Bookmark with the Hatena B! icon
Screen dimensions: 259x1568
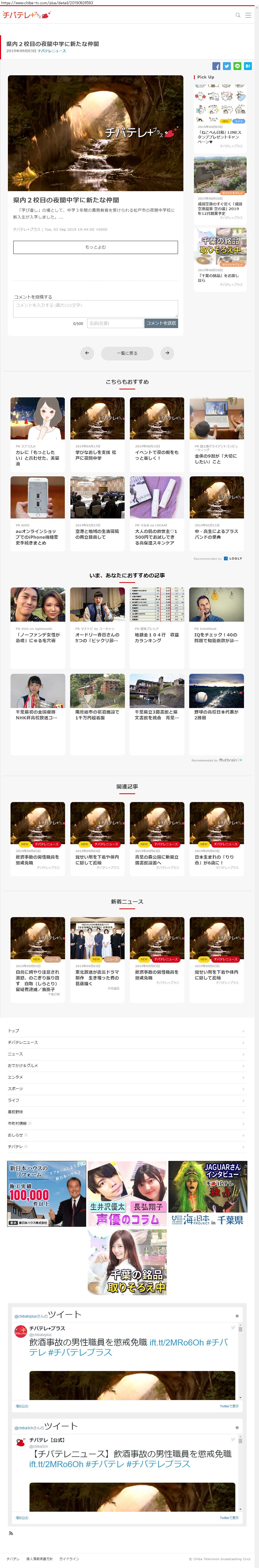click(x=247, y=66)
